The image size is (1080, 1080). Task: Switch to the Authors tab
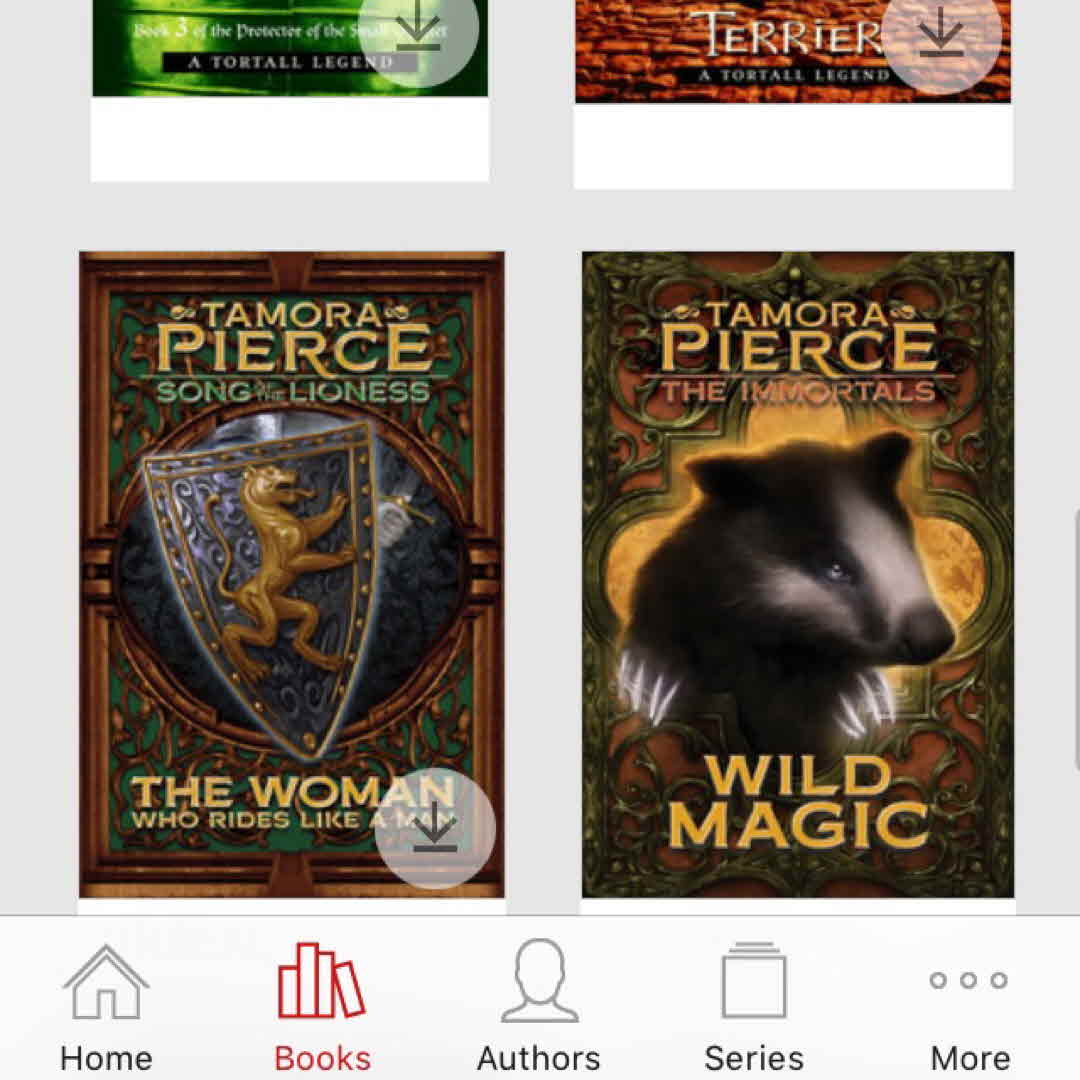[539, 1007]
